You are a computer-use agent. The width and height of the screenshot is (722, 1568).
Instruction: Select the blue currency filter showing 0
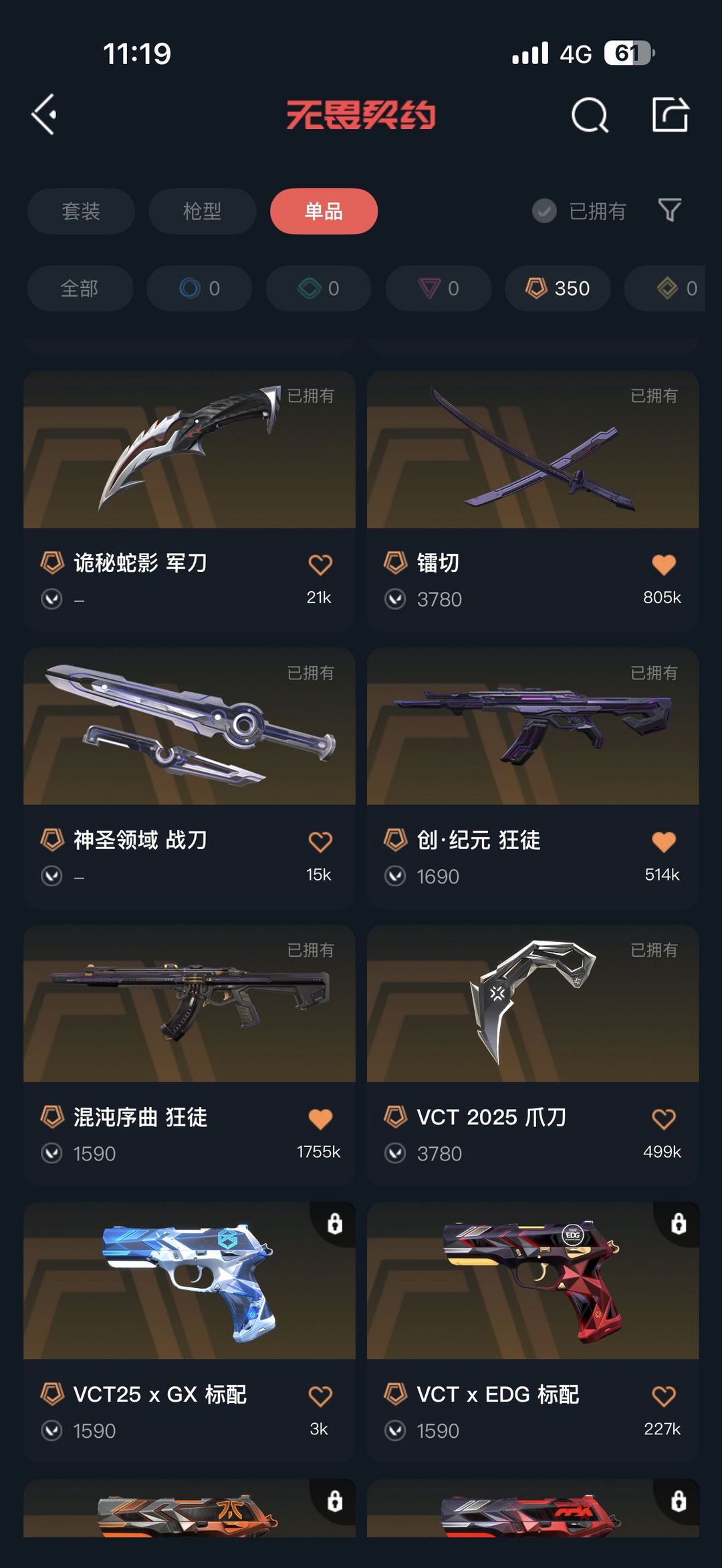[x=199, y=288]
